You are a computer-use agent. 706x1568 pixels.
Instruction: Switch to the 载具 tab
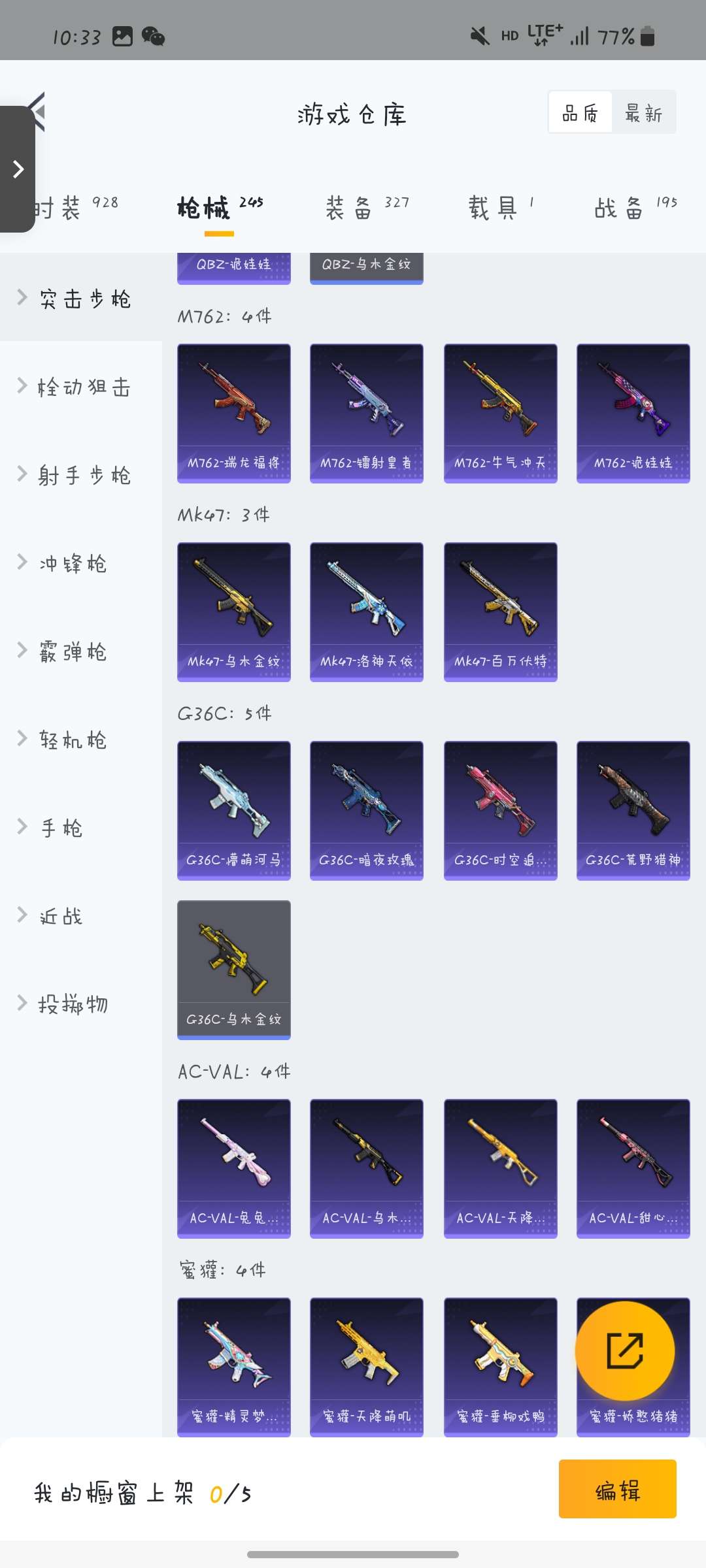pos(501,208)
